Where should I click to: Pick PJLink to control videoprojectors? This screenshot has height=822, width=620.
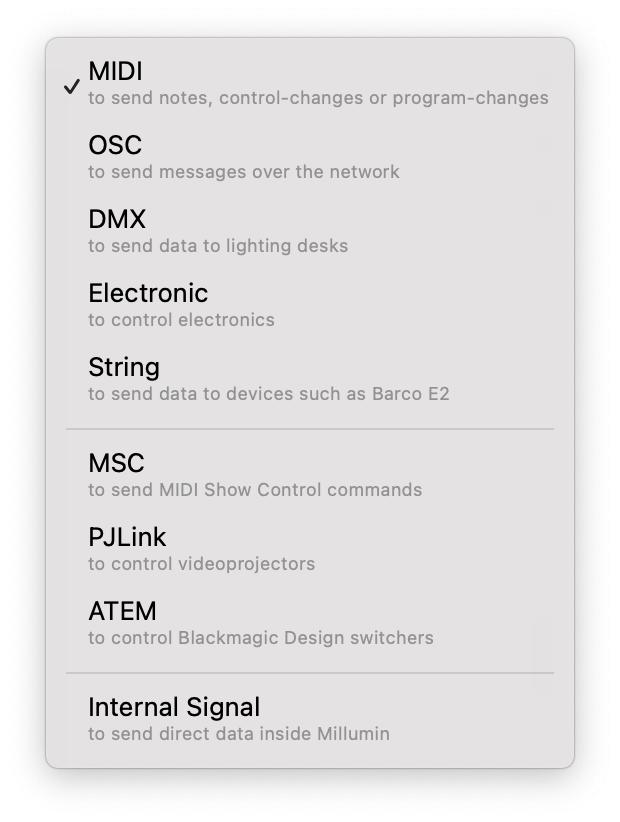tap(310, 549)
